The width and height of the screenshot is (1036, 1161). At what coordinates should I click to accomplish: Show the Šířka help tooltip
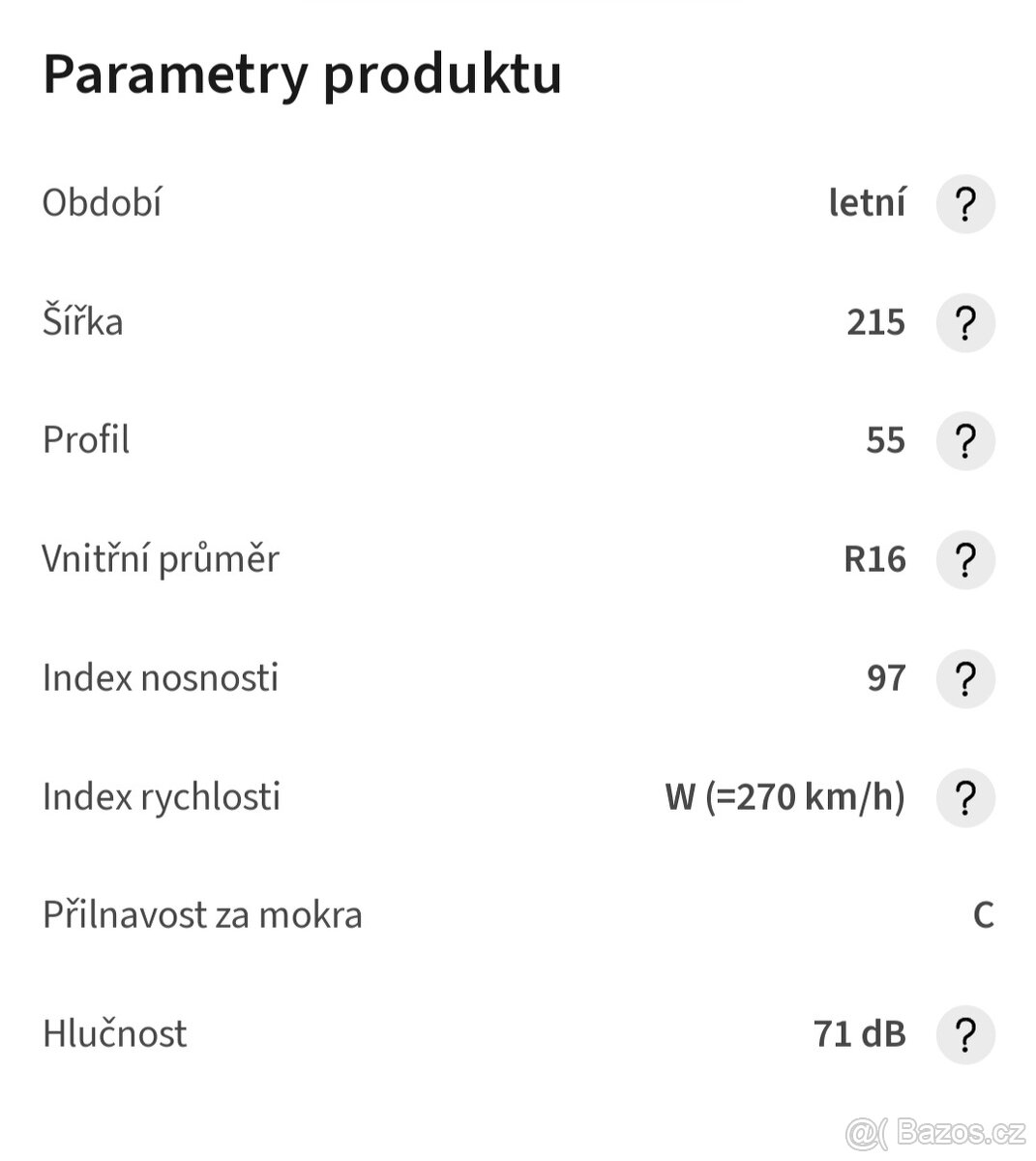[x=964, y=322]
